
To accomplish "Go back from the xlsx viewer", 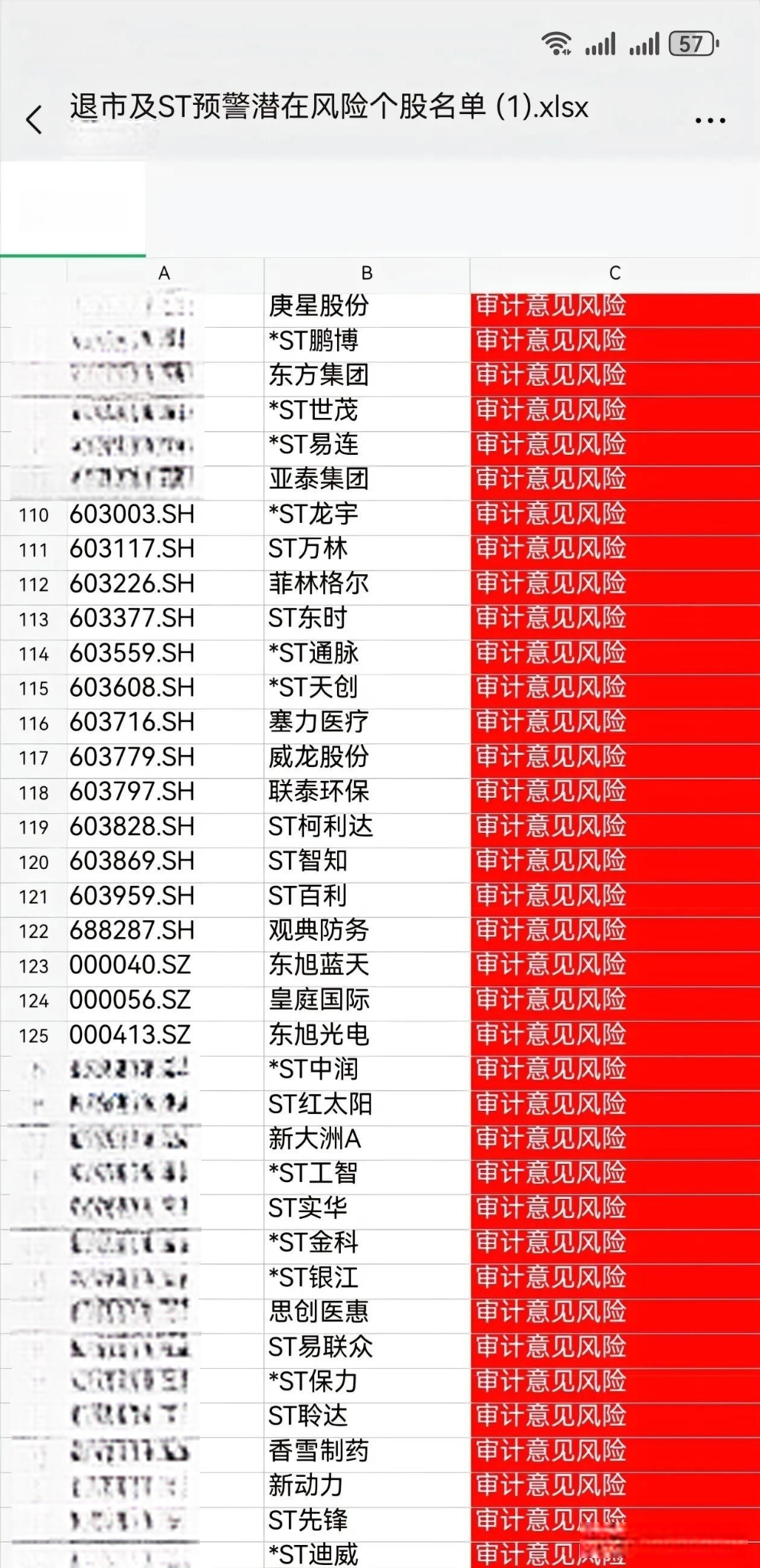I will (x=34, y=120).
